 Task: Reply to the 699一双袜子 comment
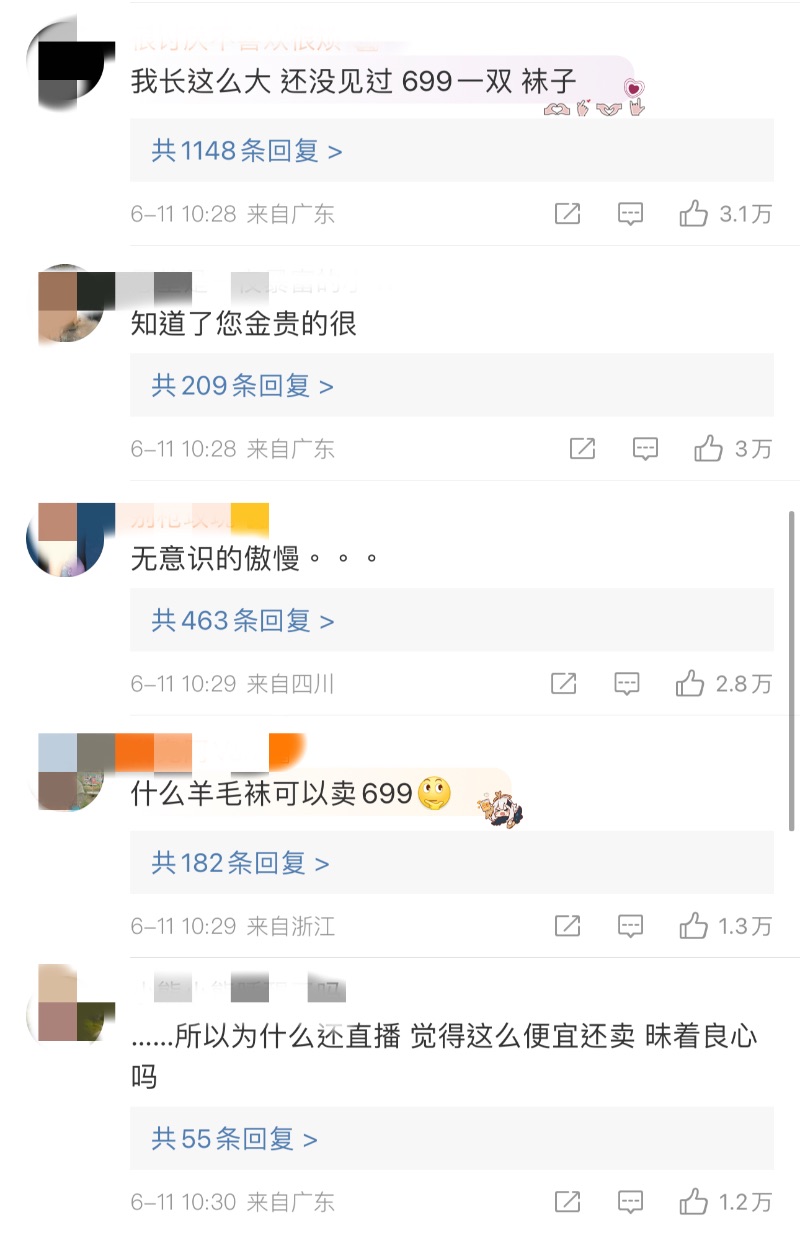click(630, 214)
